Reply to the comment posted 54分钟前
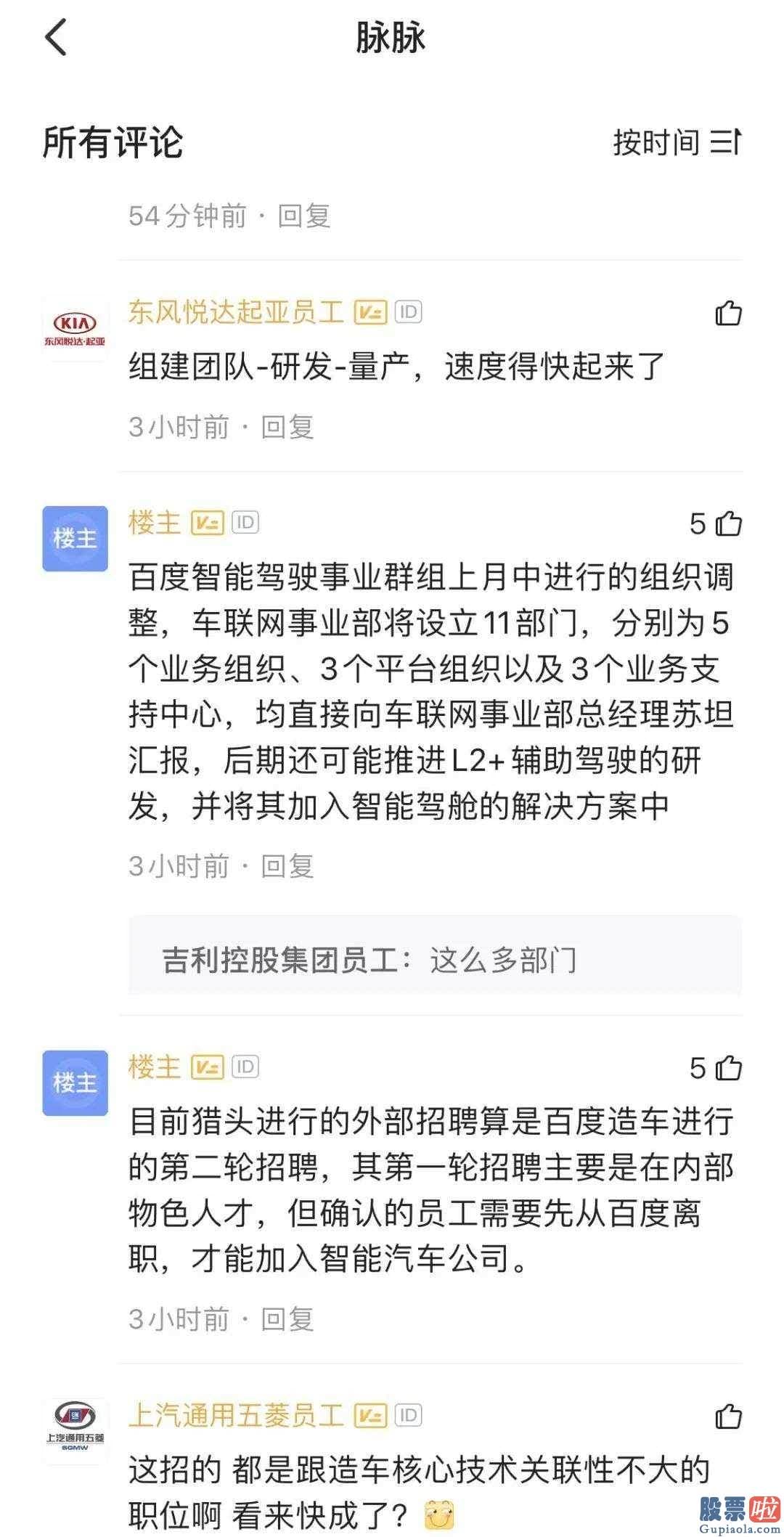 304,216
